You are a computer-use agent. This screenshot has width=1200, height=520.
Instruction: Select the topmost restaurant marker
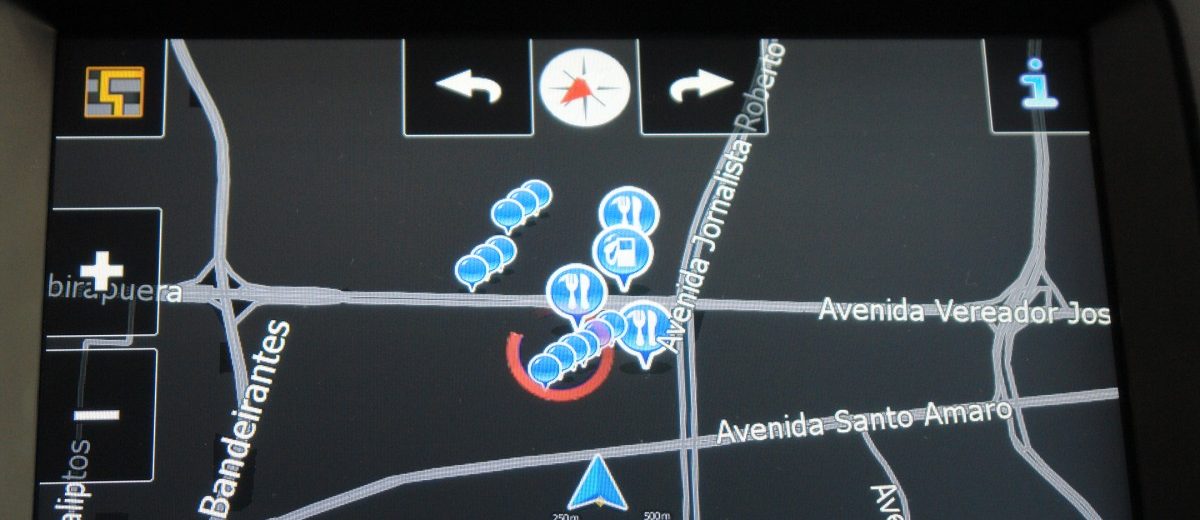pos(628,211)
